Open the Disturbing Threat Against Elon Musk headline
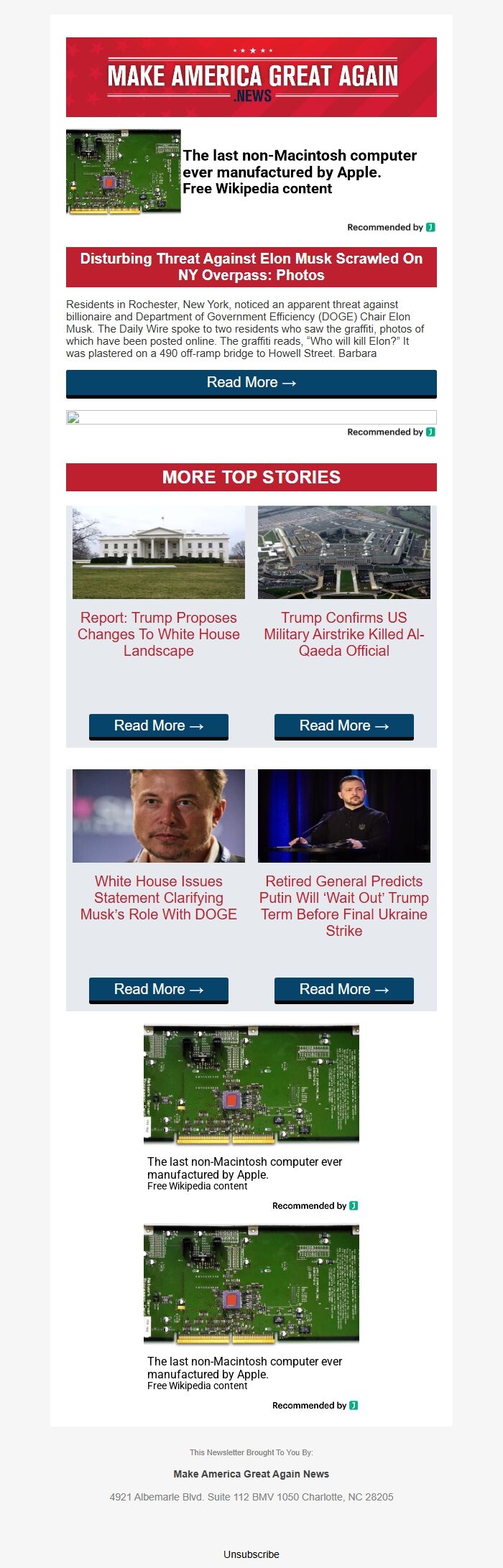This screenshot has height=1568, width=503. pyautogui.click(x=251, y=266)
